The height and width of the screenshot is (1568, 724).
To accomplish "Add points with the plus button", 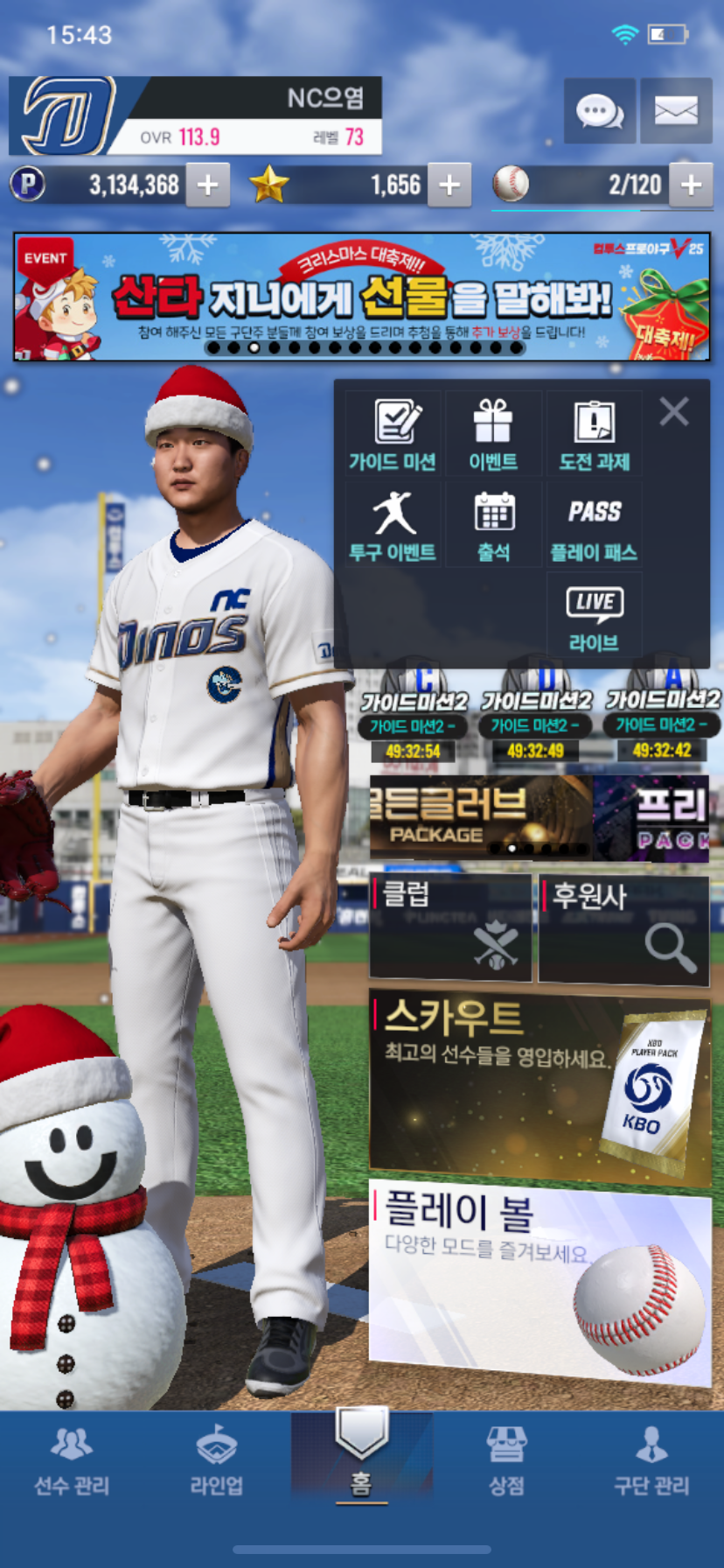I will pyautogui.click(x=208, y=185).
